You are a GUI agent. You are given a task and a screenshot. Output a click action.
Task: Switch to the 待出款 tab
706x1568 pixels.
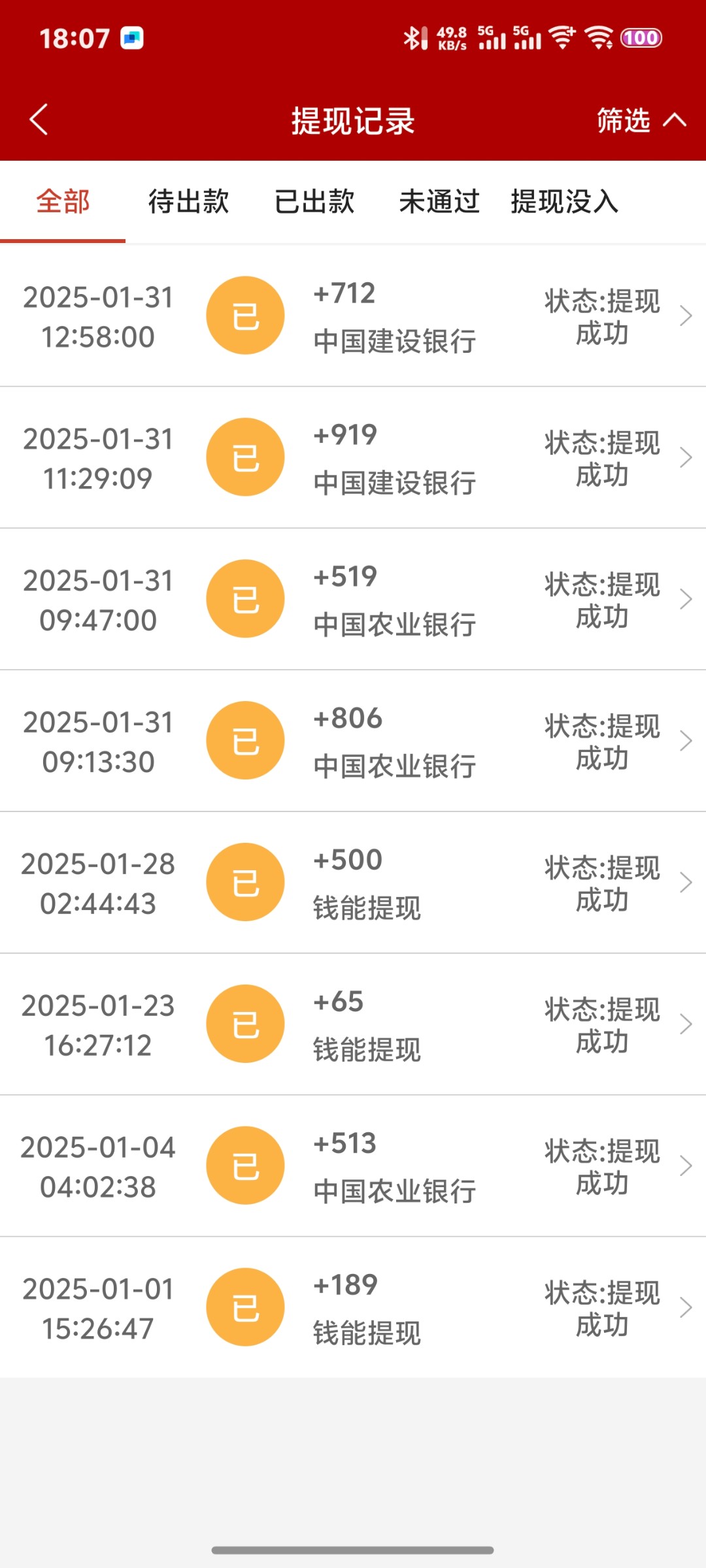point(188,201)
